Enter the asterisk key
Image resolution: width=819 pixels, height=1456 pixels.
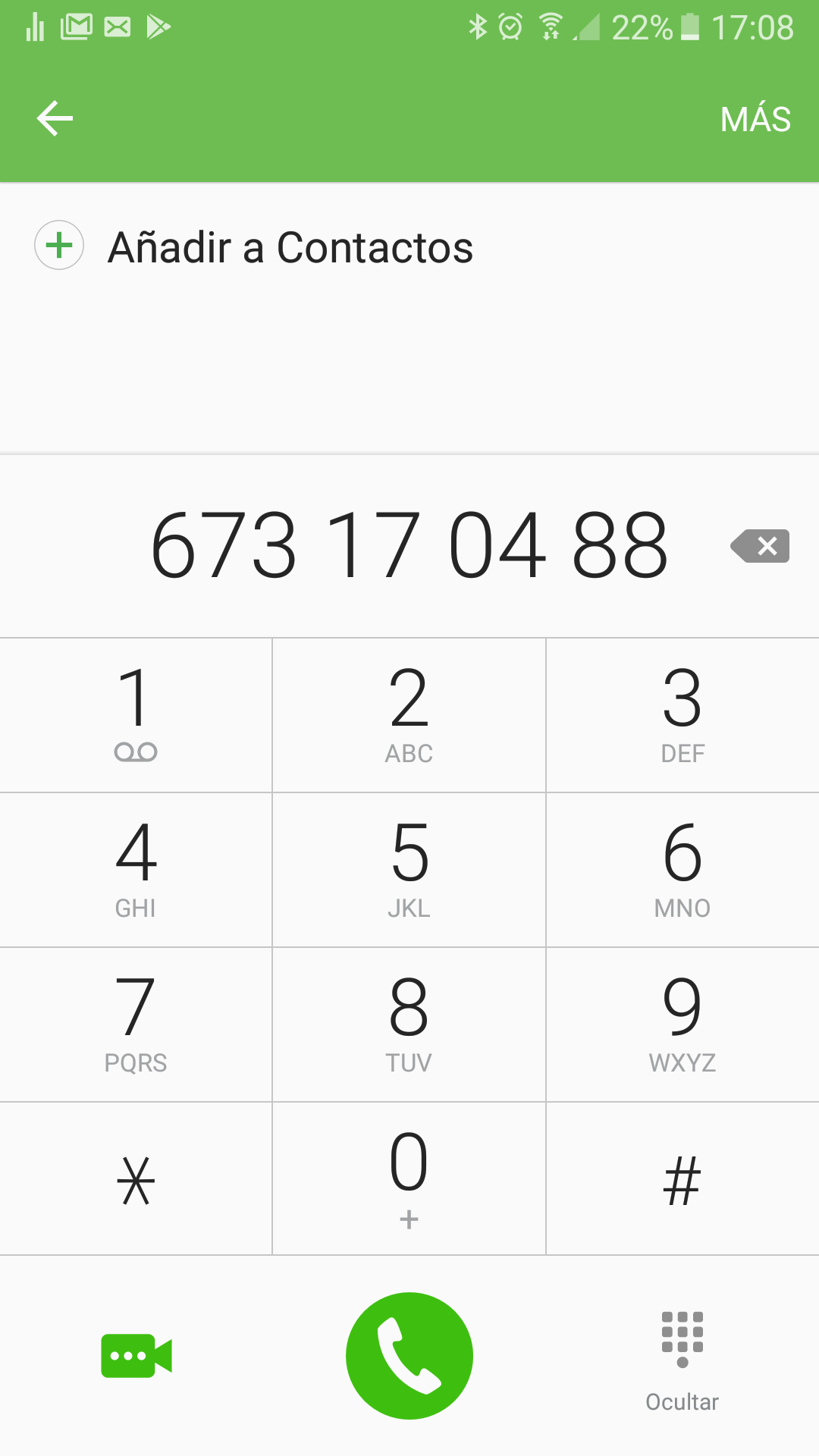136,1179
